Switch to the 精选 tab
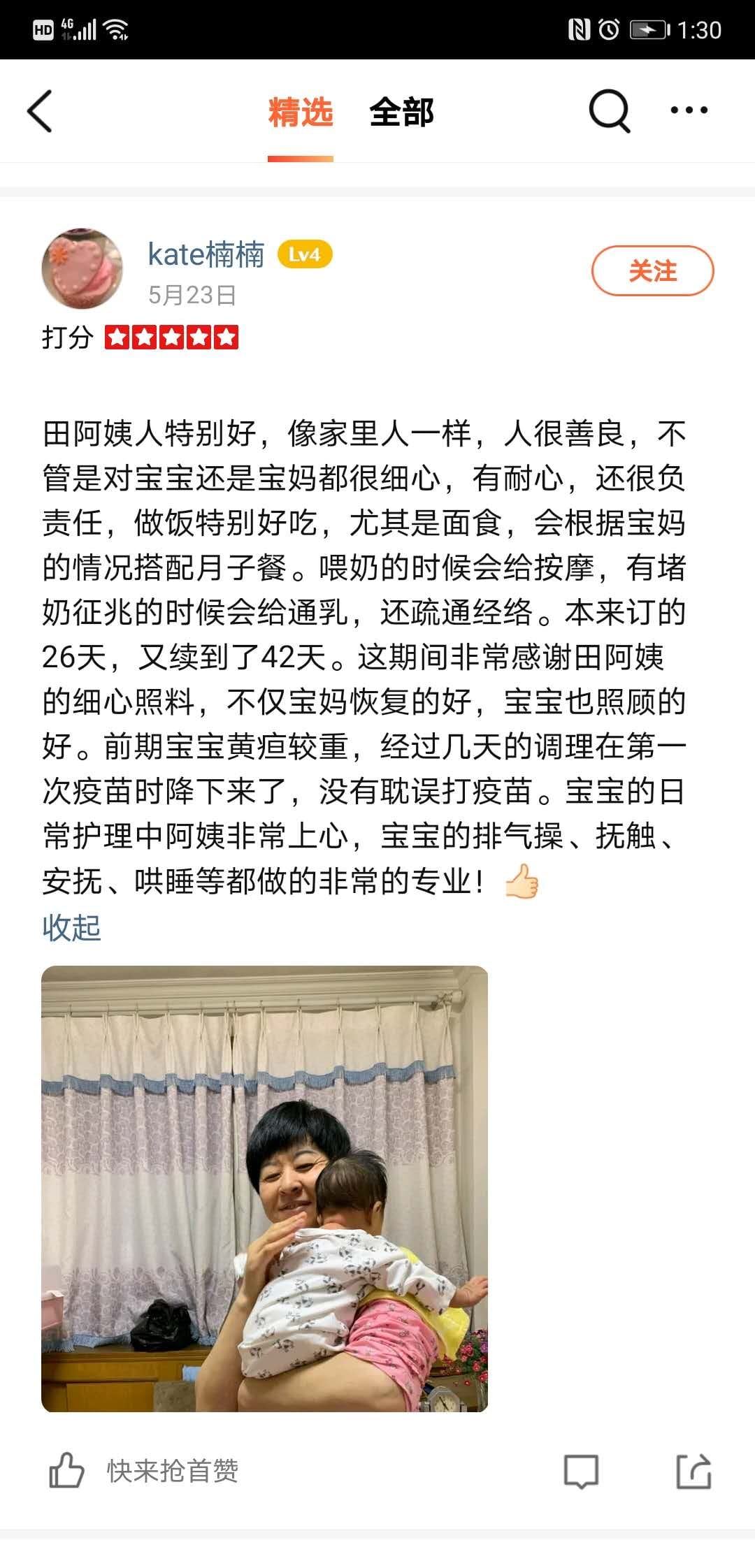The height and width of the screenshot is (1568, 755). pos(301,112)
